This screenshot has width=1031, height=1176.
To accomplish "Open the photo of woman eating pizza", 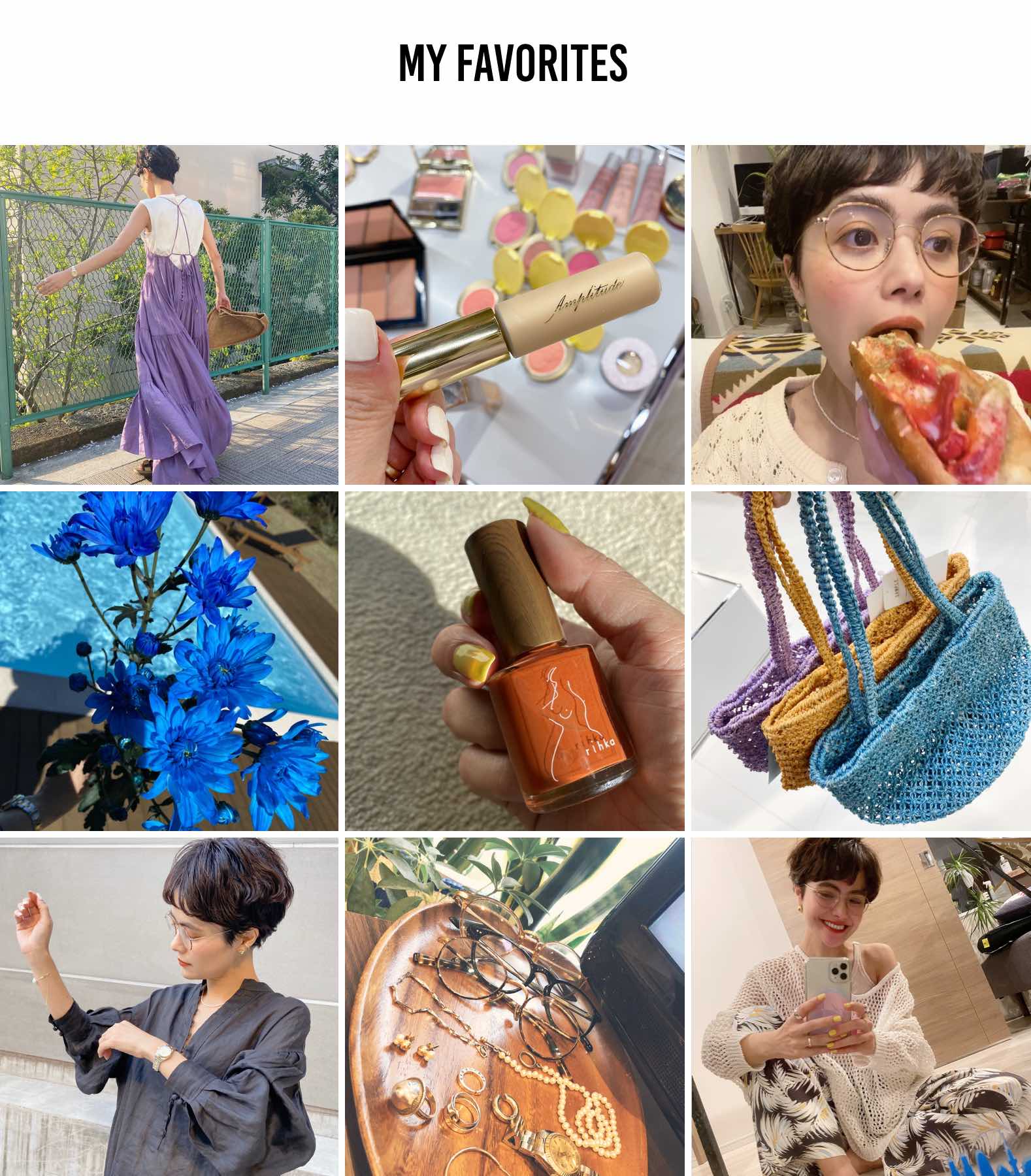I will click(x=861, y=314).
